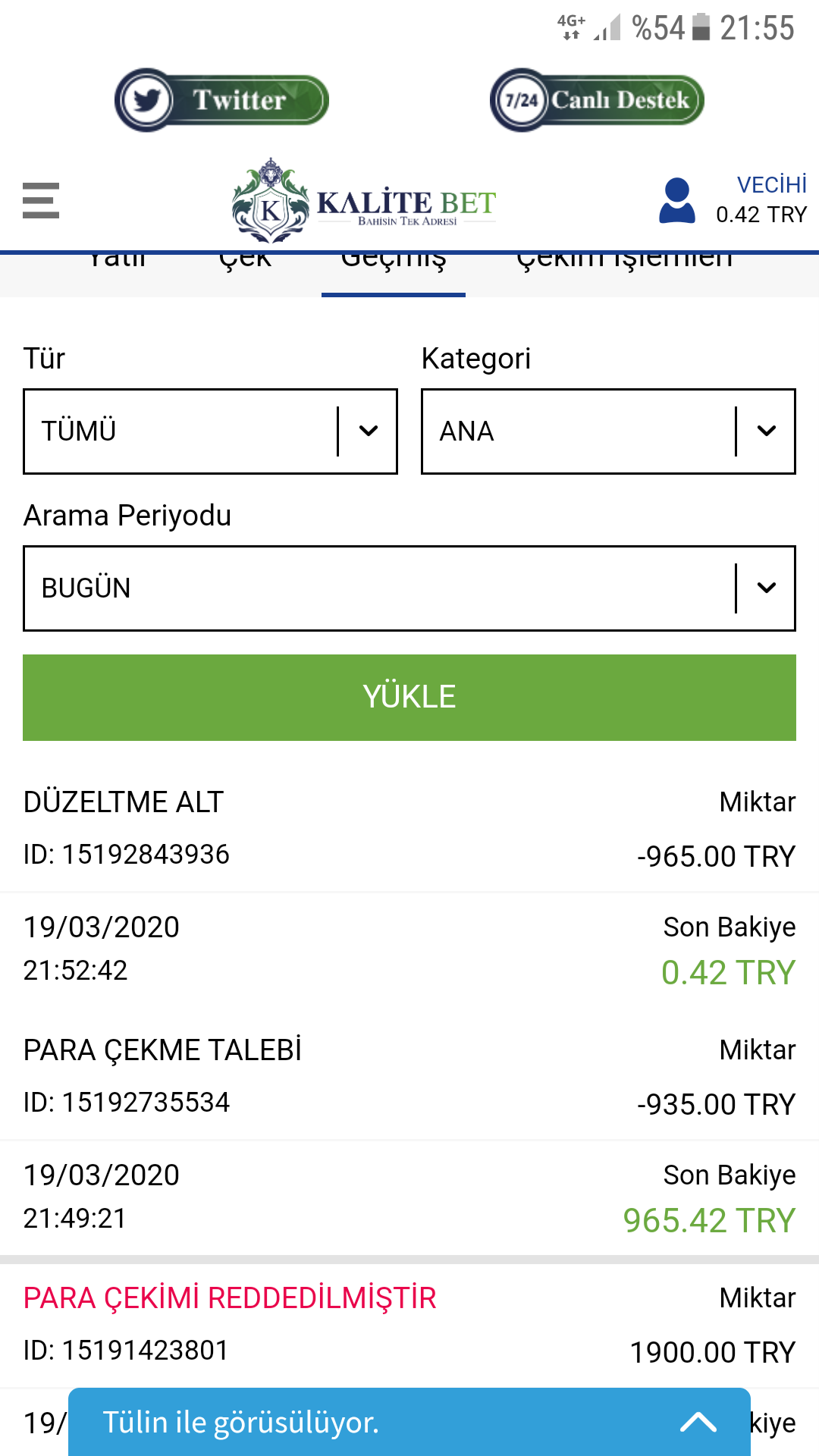Expand the Tür dropdown showing TÜMÜ
This screenshot has width=819, height=1456.
(210, 431)
